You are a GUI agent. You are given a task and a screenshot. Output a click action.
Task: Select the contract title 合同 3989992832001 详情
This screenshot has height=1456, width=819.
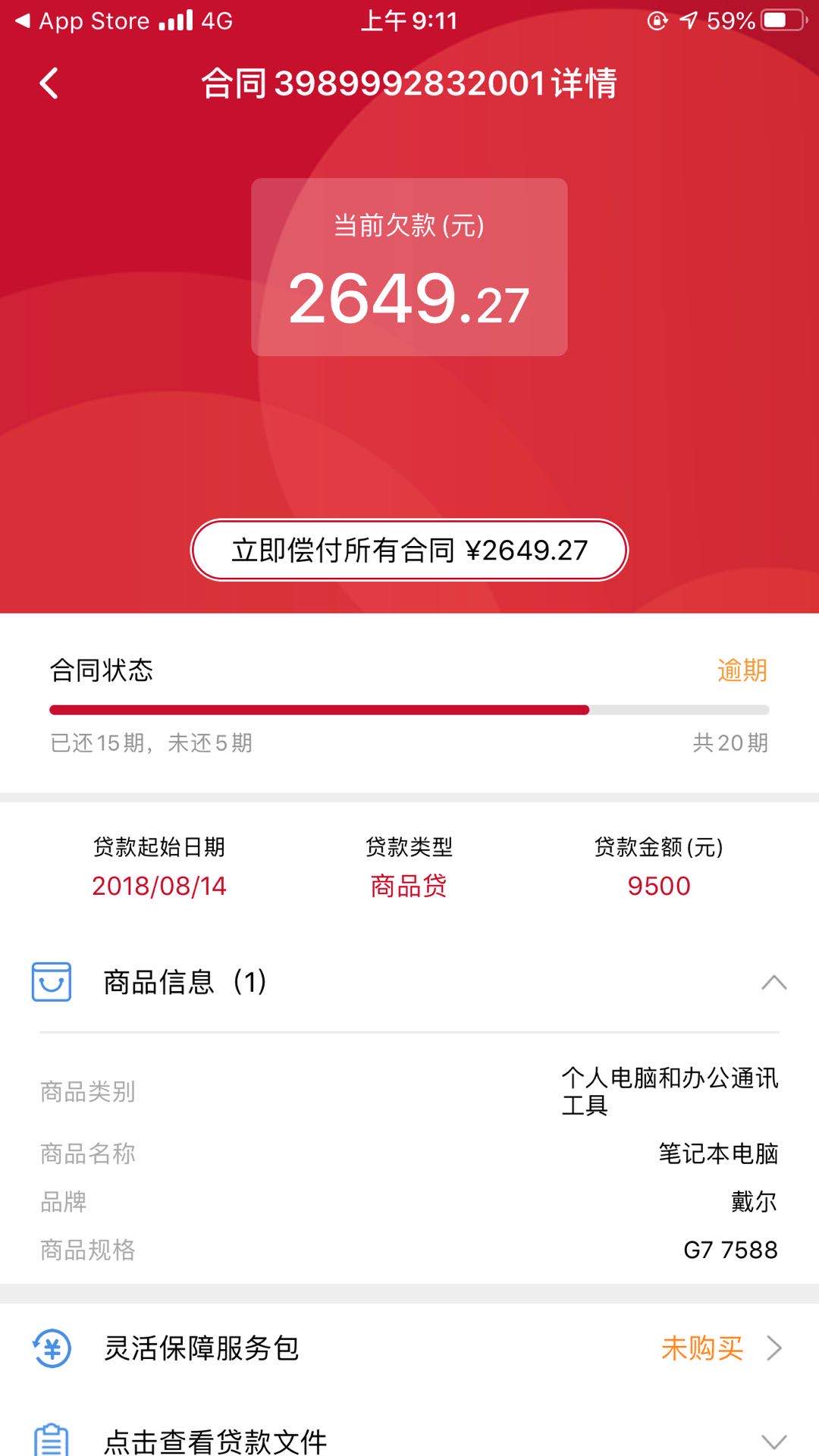pos(409,85)
